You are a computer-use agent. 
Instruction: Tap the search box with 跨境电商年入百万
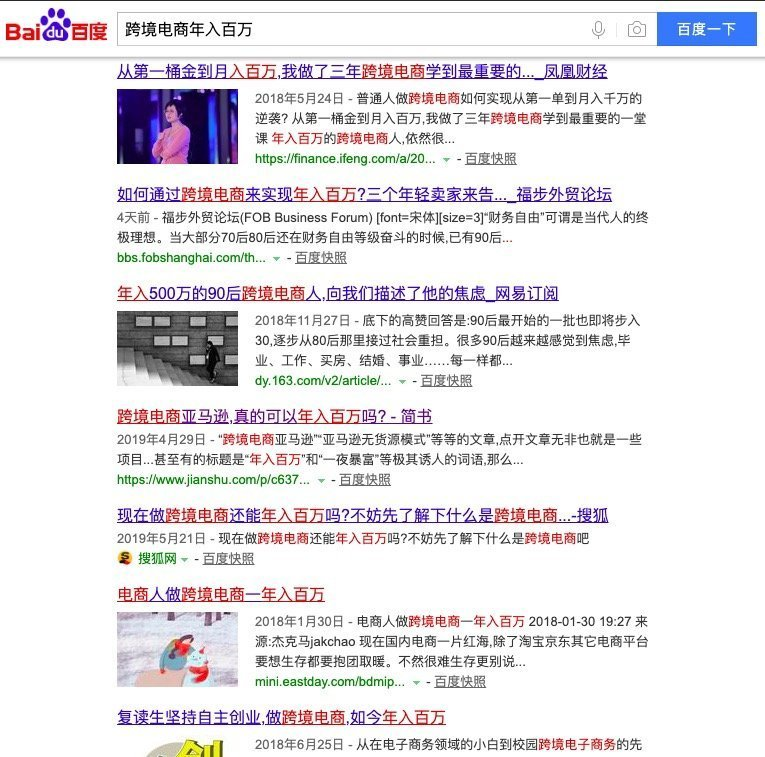click(x=350, y=30)
